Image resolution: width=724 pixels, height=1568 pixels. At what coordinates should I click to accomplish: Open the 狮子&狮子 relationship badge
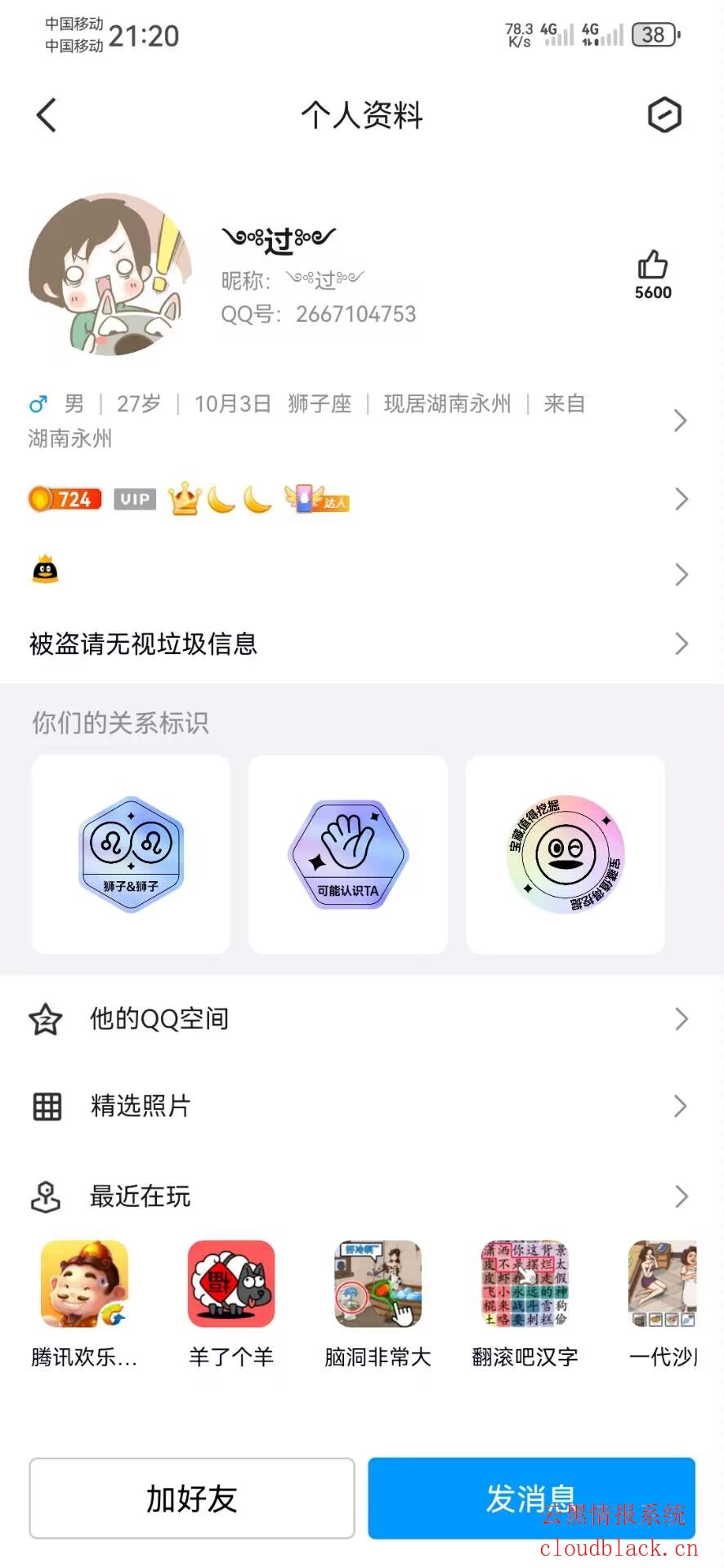tap(131, 854)
